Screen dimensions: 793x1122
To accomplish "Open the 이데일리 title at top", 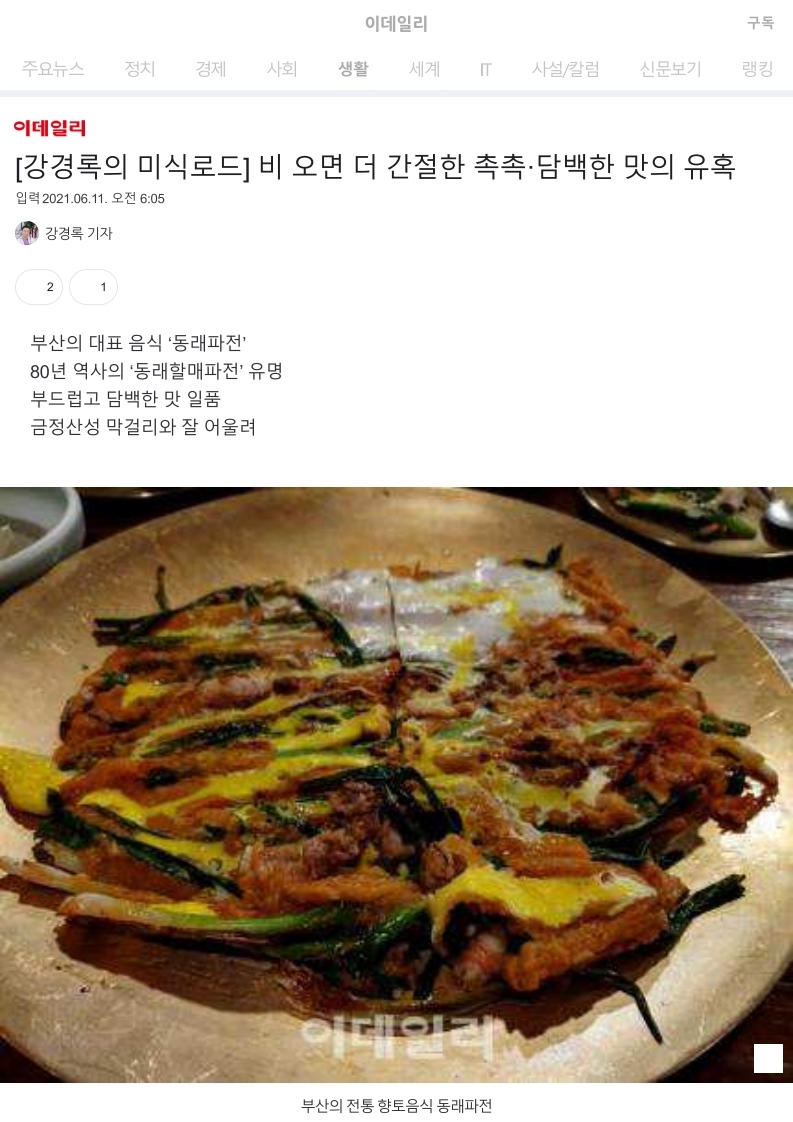I will coord(396,23).
